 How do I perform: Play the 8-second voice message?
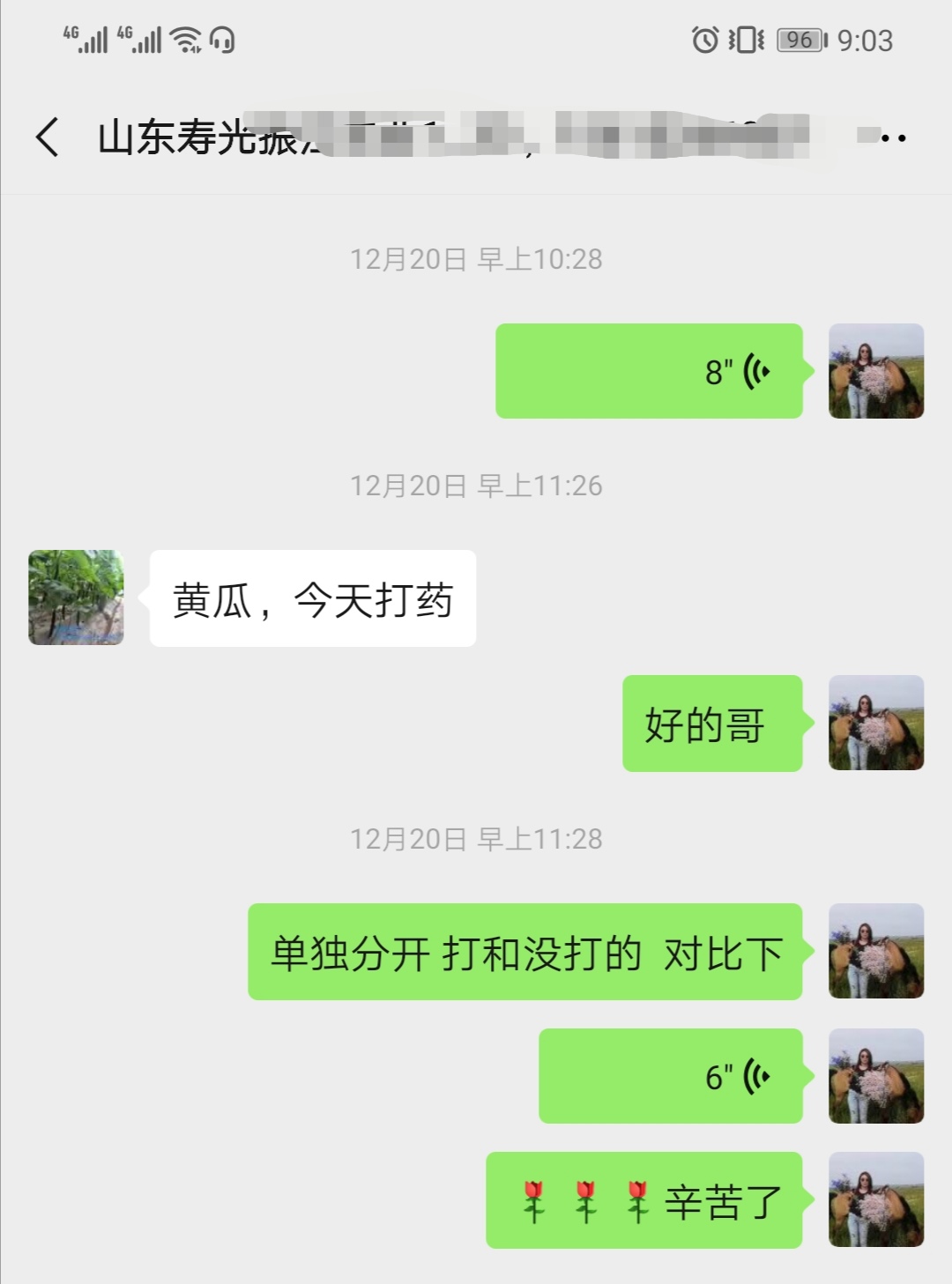point(649,371)
